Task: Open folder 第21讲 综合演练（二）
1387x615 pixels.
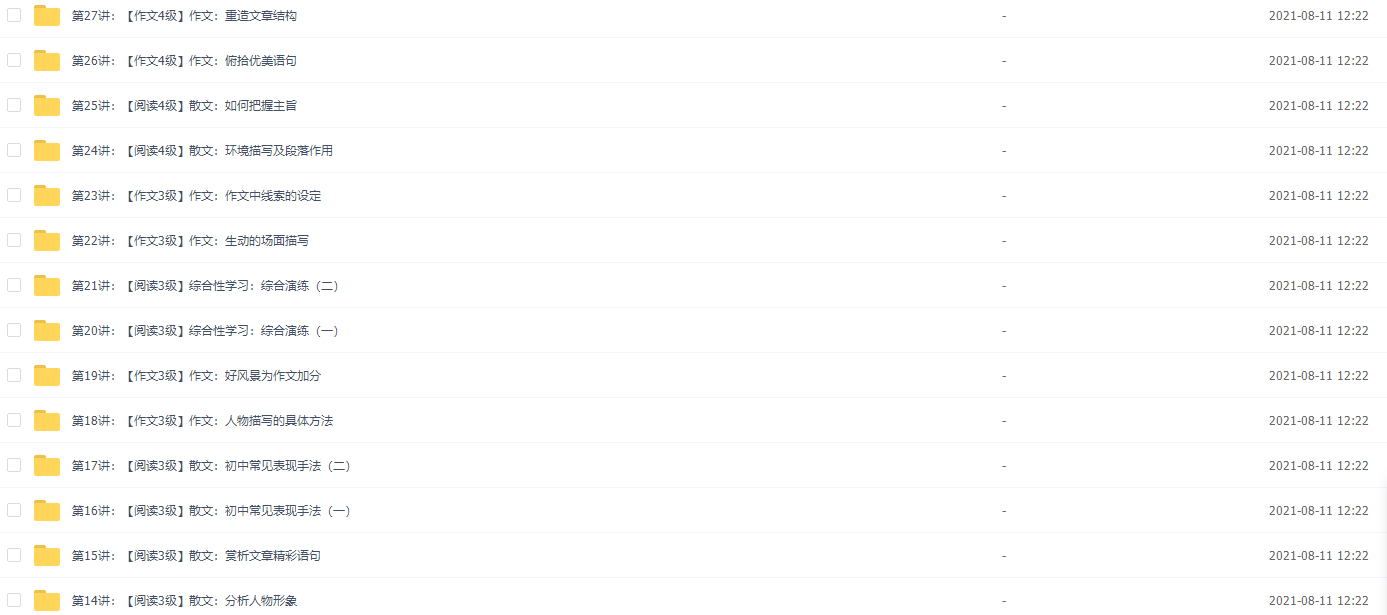Action: (x=205, y=286)
